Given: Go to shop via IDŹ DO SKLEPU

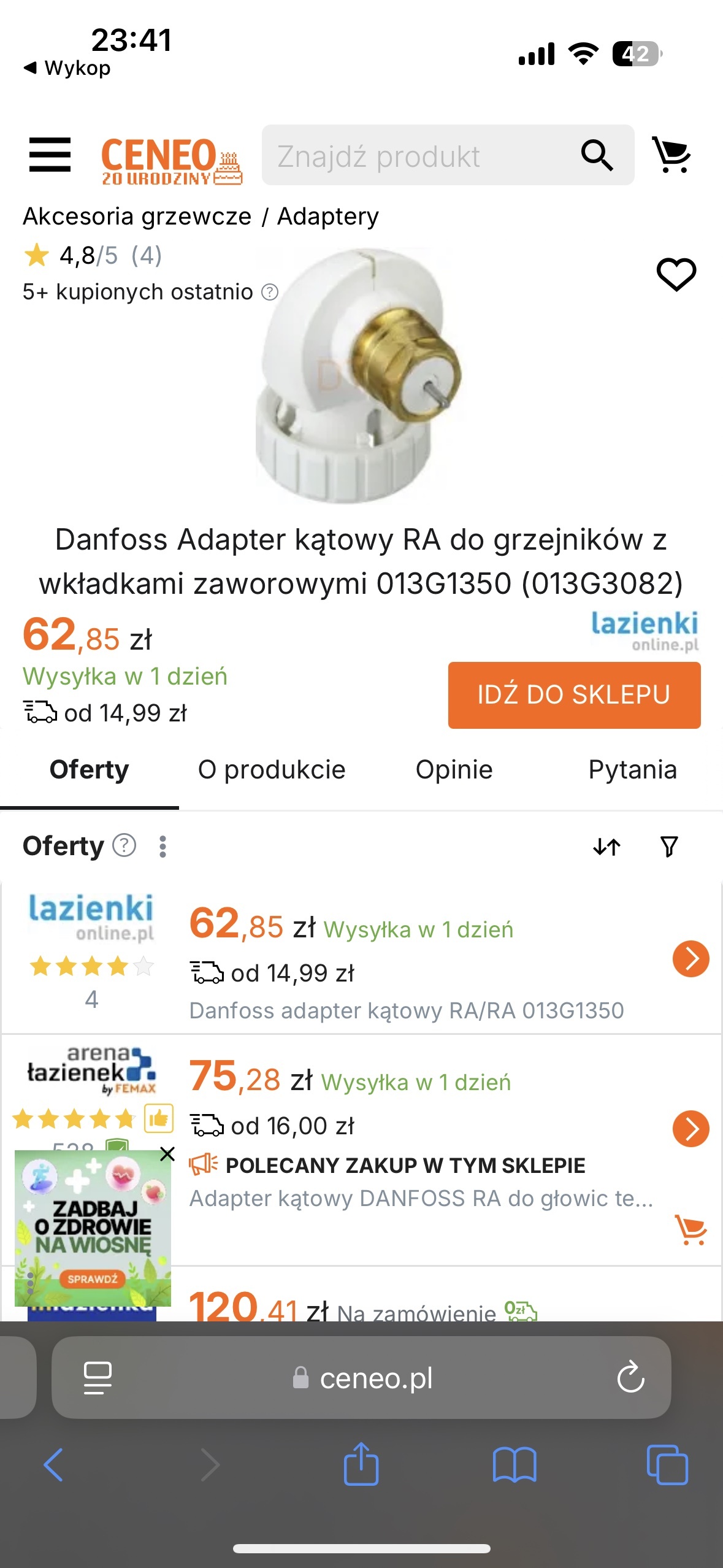Looking at the screenshot, I should pos(573,695).
